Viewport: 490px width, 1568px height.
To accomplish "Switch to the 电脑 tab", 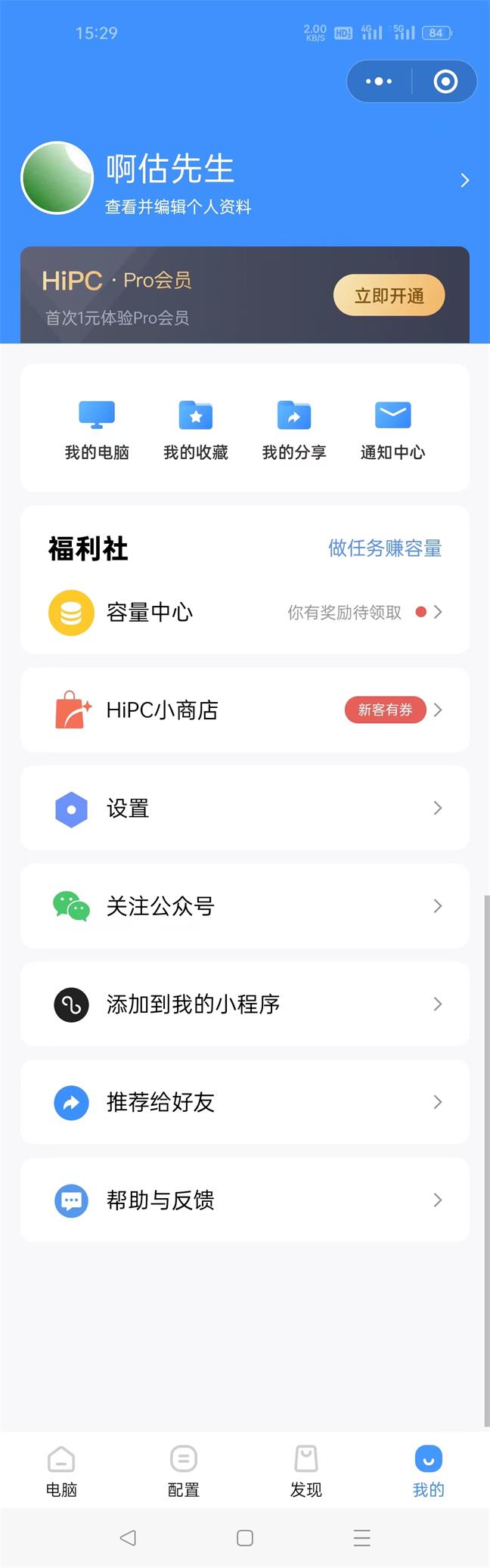I will [x=61, y=1471].
